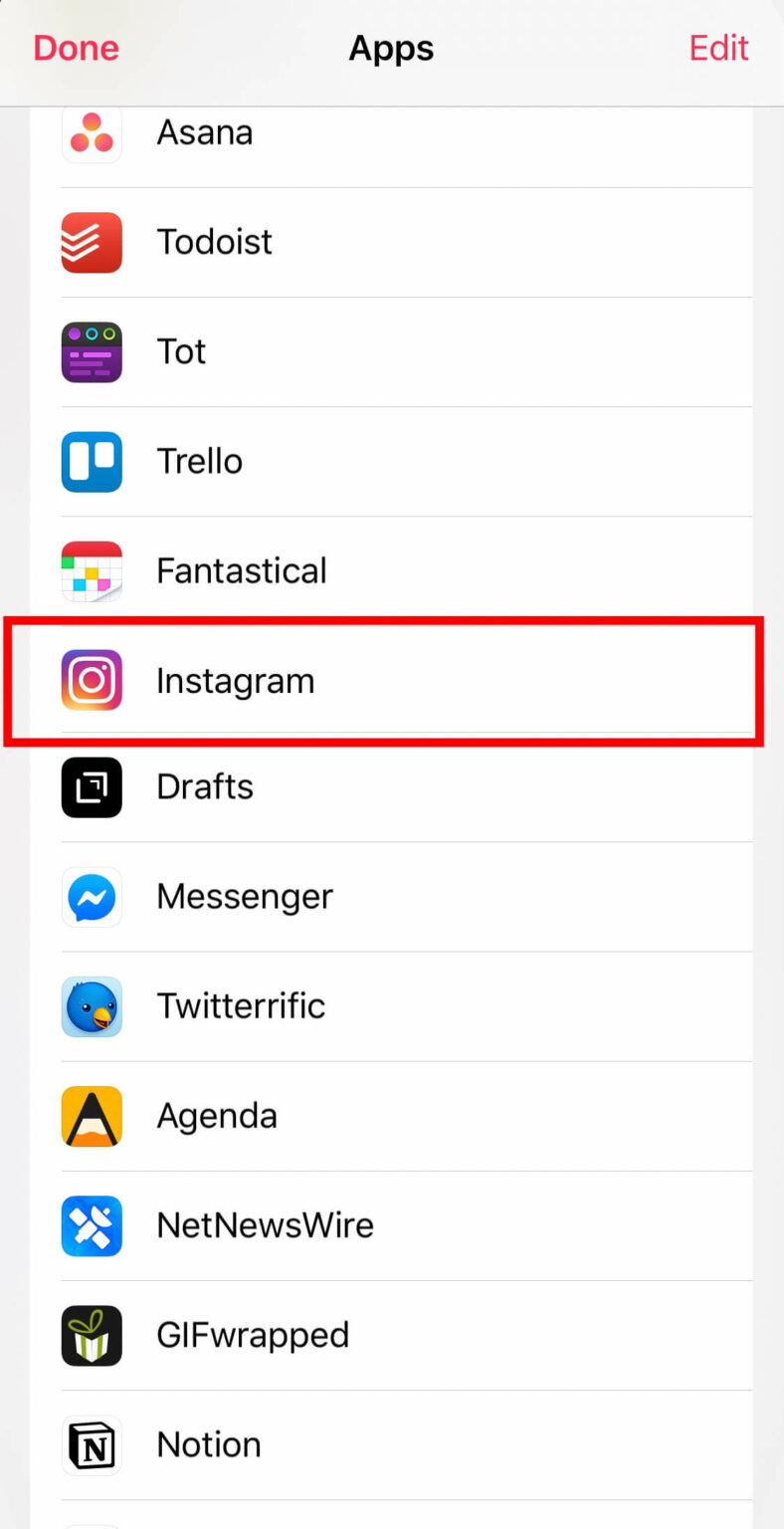This screenshot has width=784, height=1529.
Task: Tap the Todoist app icon
Action: coord(92,242)
